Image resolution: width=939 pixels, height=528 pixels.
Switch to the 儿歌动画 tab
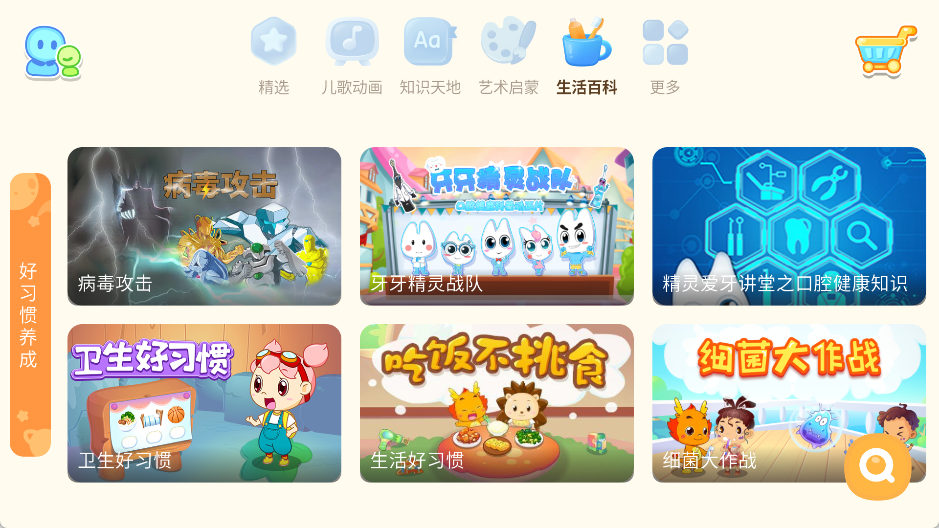pyautogui.click(x=352, y=56)
